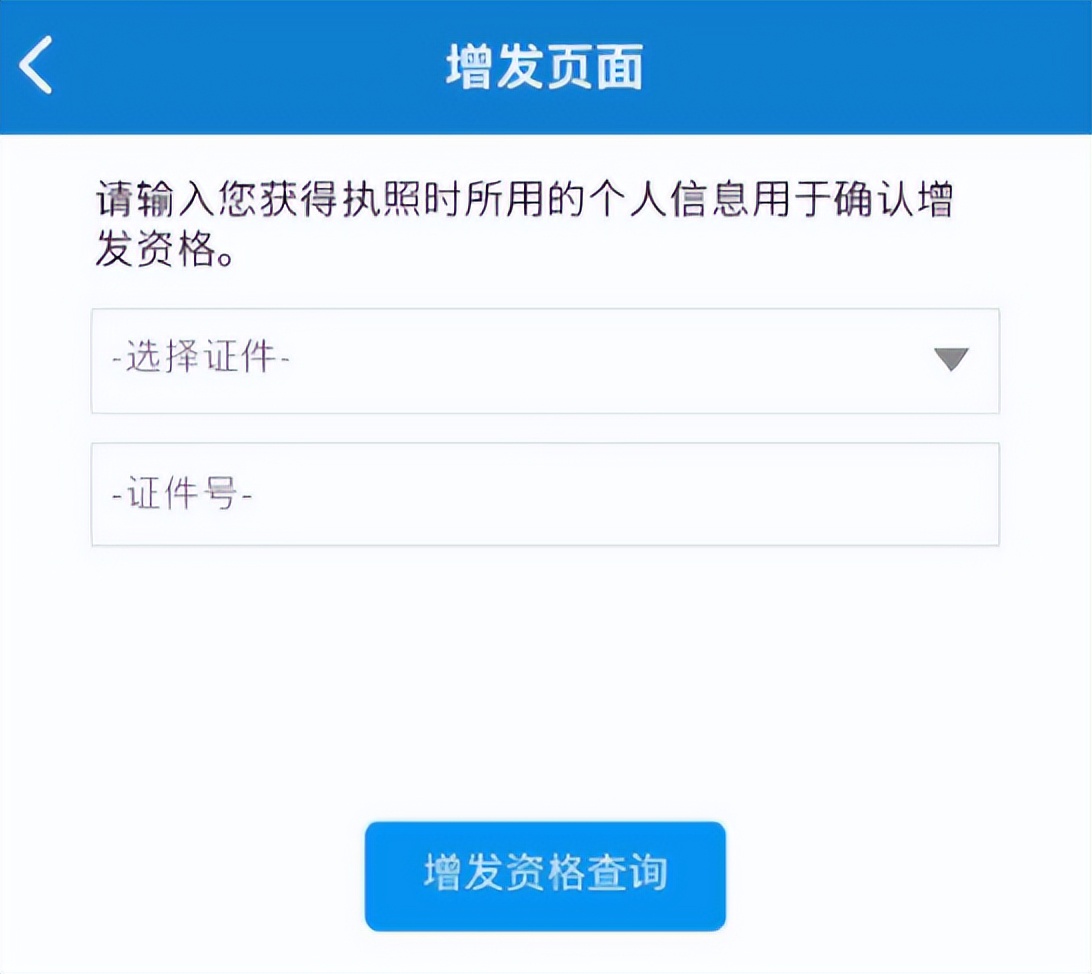Go back using the top-left arrow
The image size is (1092, 974).
[36, 66]
